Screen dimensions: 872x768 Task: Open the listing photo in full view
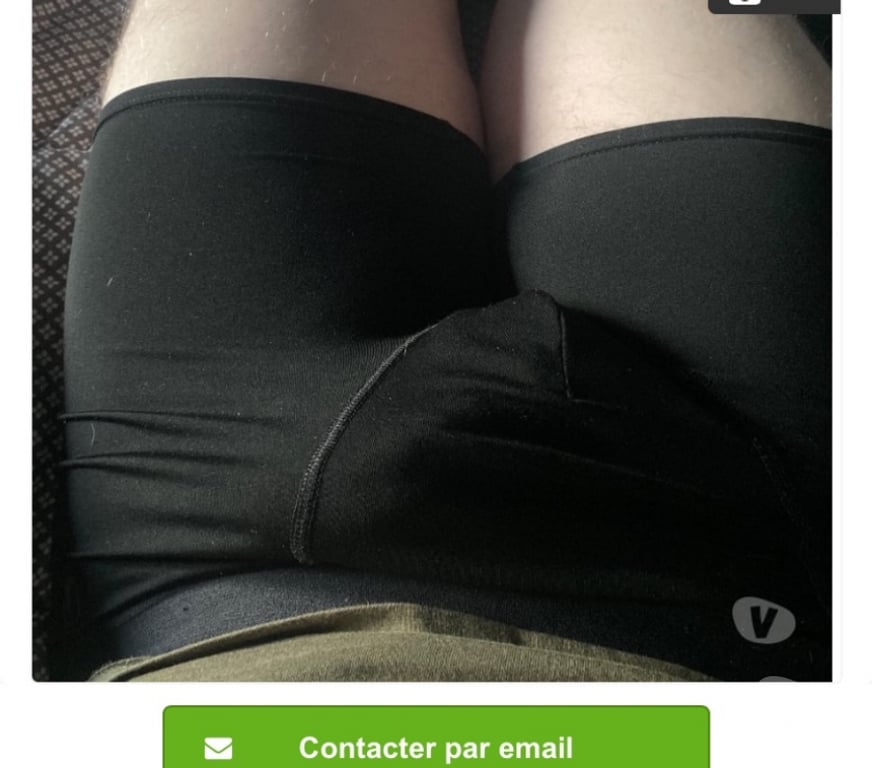coord(432,340)
